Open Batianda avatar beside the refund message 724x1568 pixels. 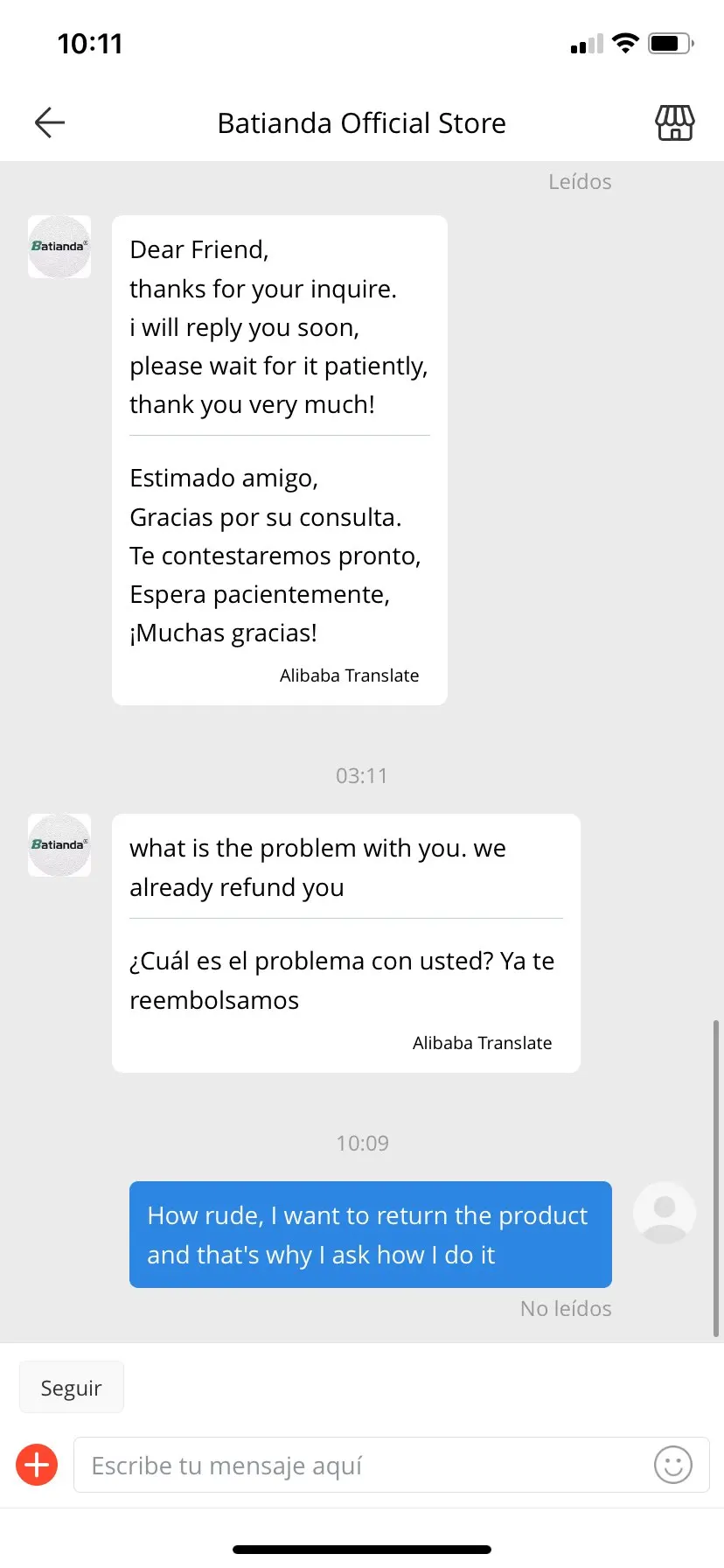pyautogui.click(x=59, y=845)
